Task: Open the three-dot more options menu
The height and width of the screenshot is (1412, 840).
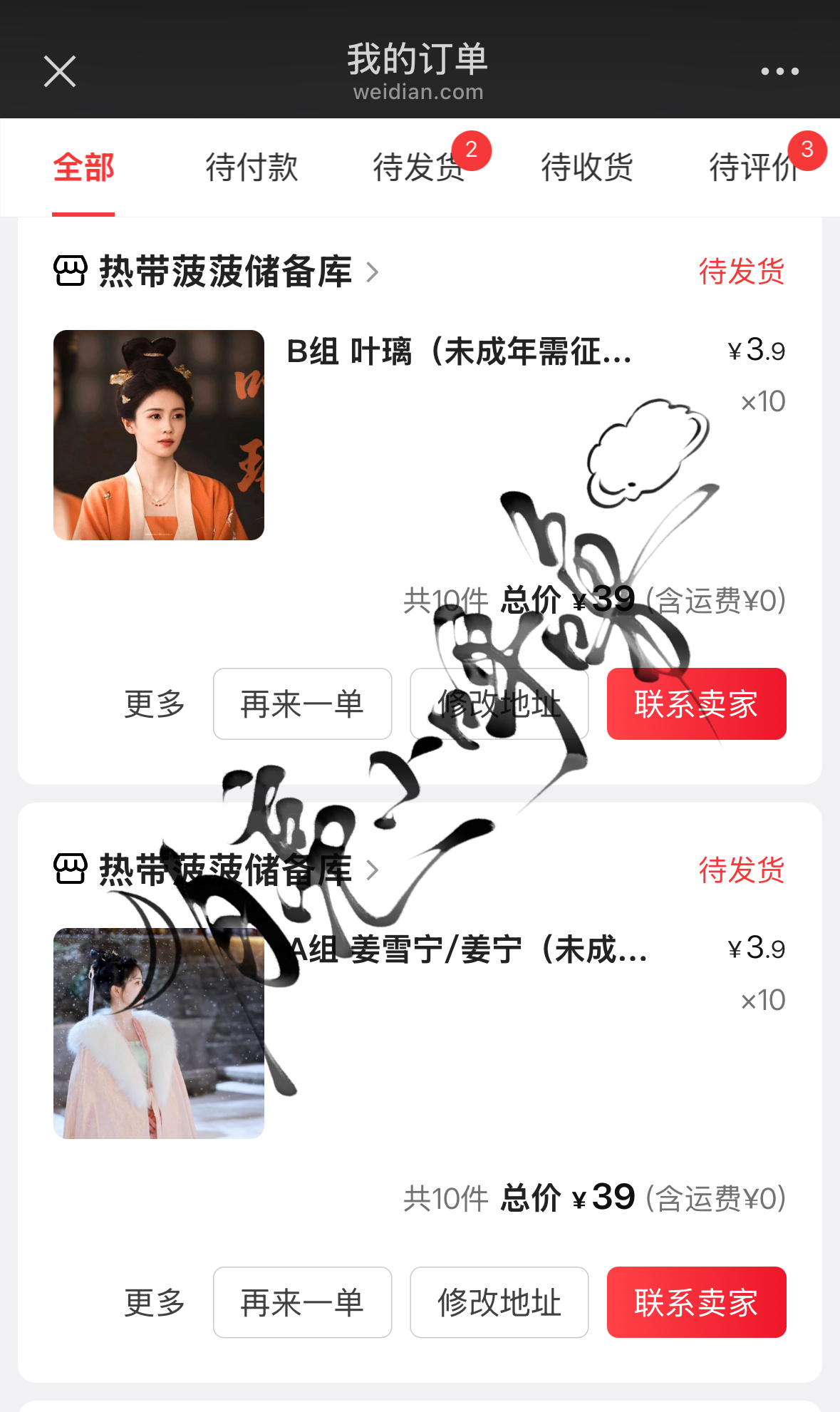Action: tap(778, 71)
